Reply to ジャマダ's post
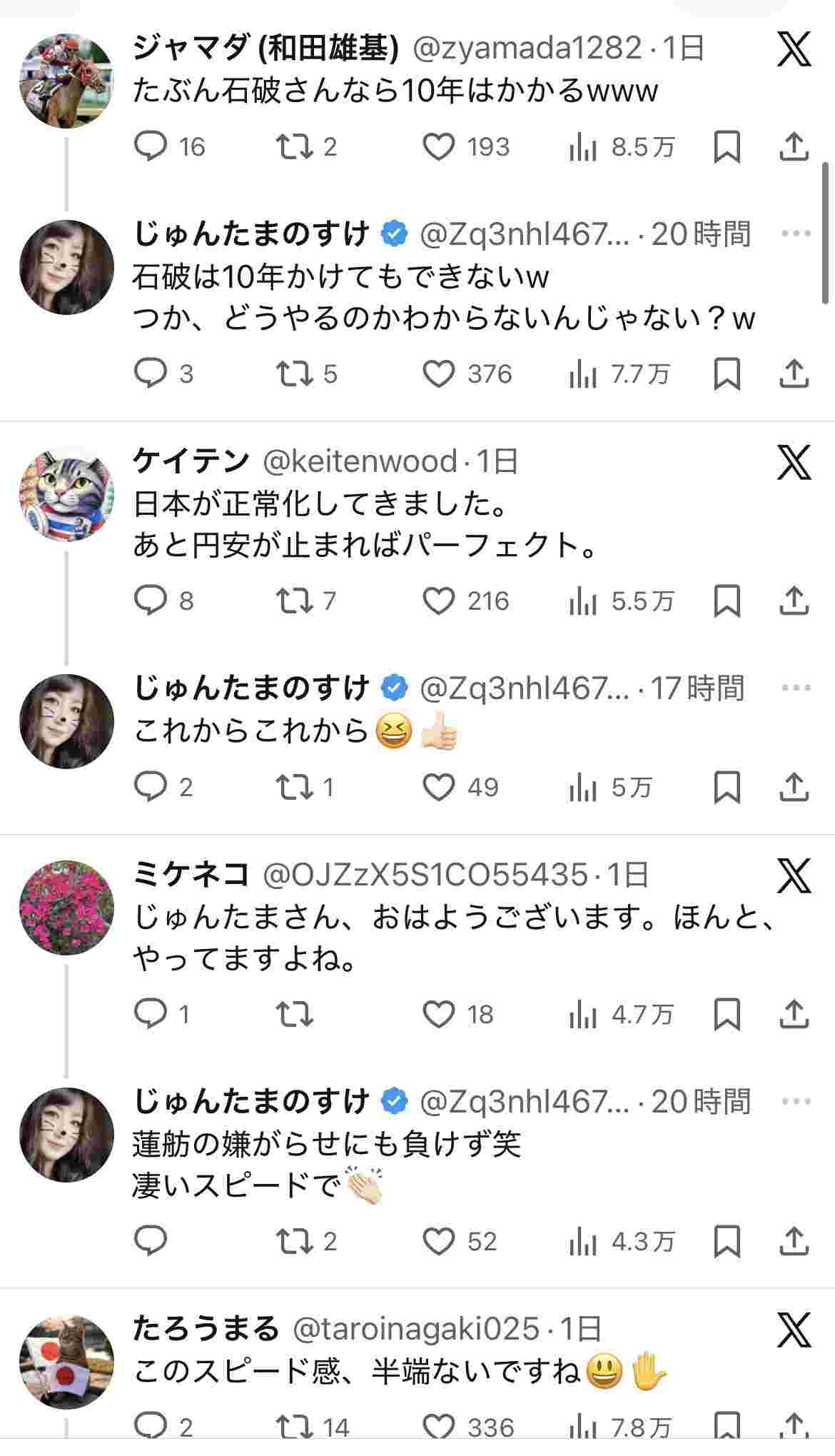Screen dimensions: 835x1456 [150, 147]
